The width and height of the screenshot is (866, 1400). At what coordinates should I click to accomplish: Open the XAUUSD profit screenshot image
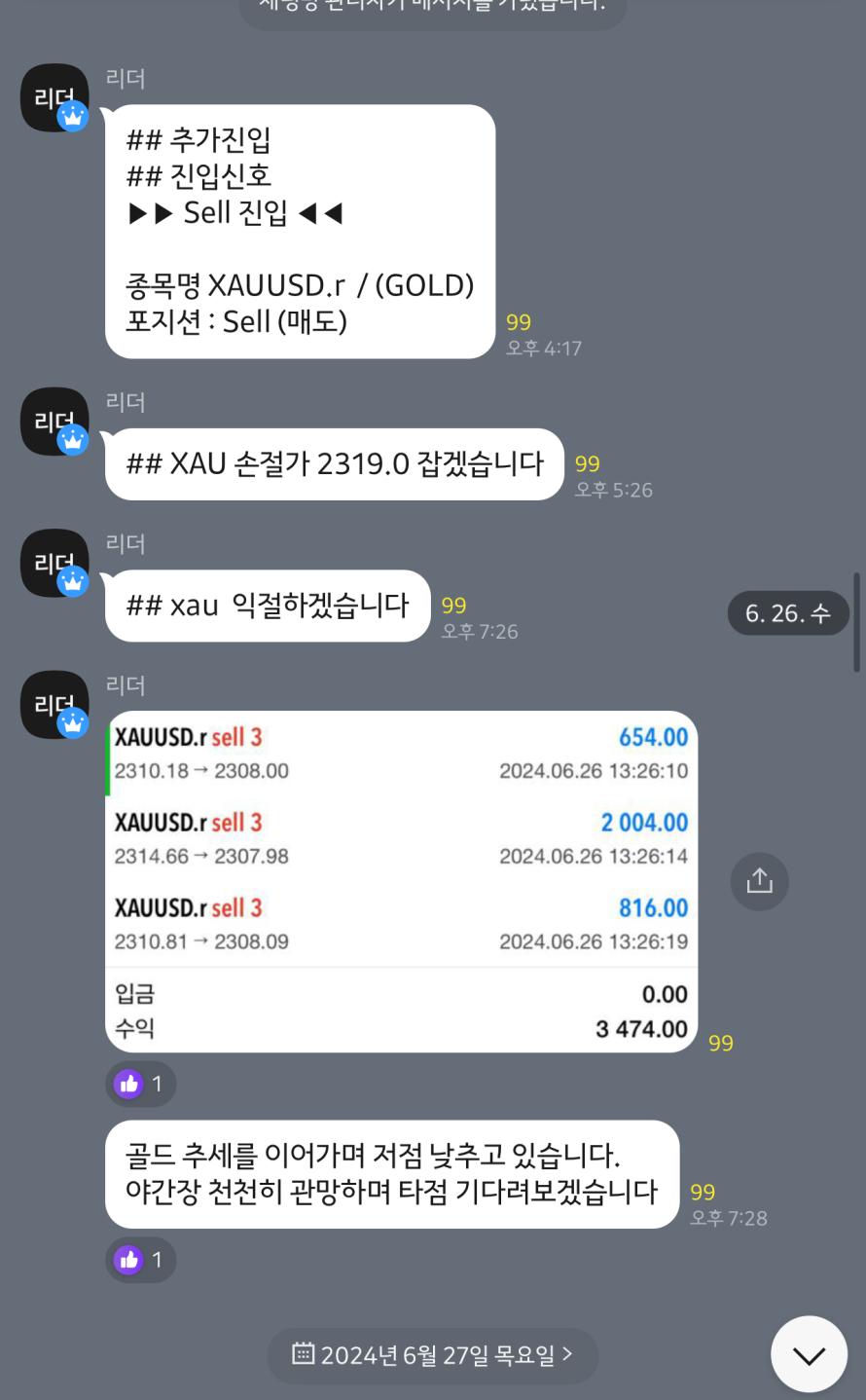pos(401,881)
